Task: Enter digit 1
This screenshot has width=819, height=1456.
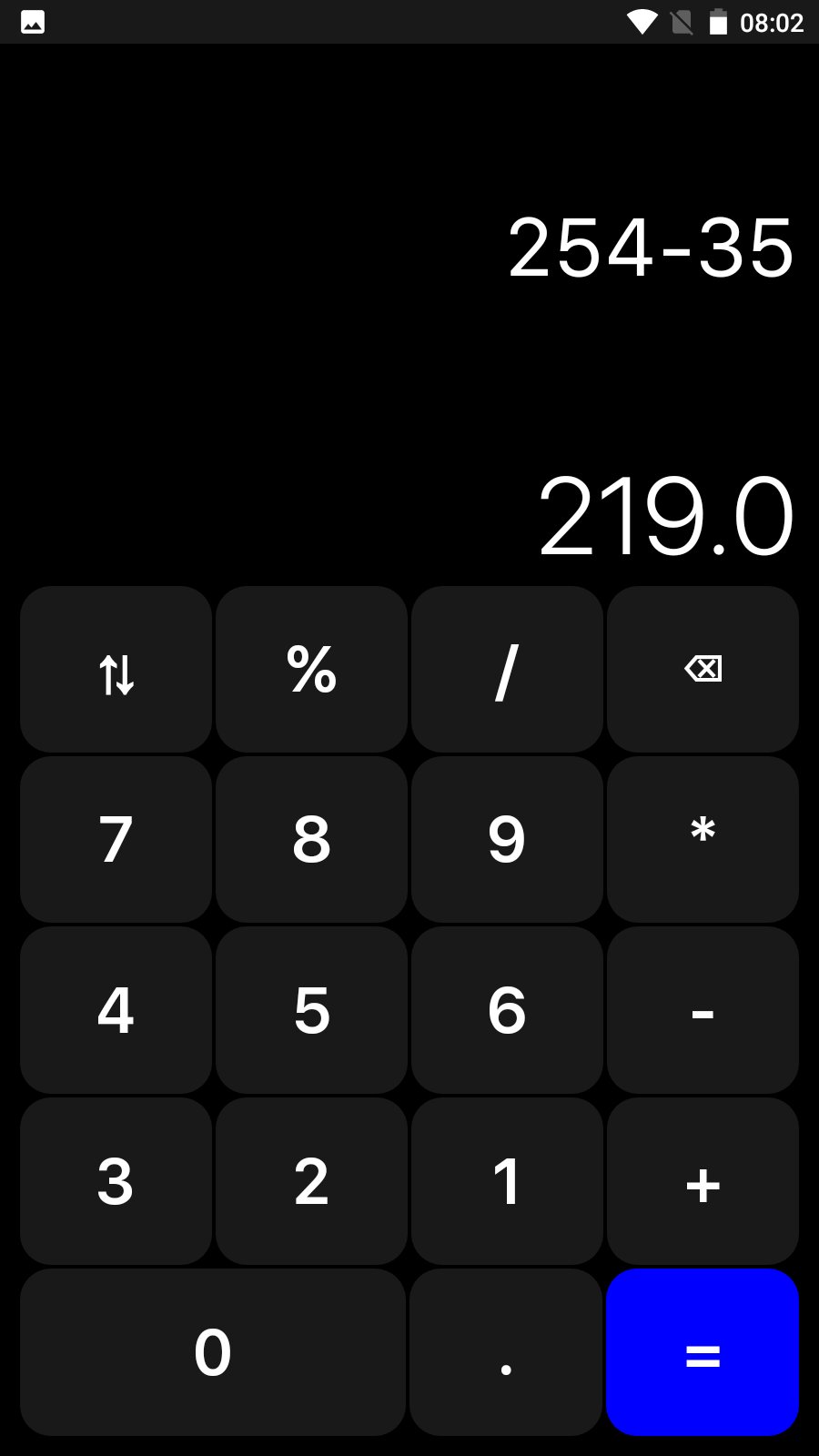Action: pyautogui.click(x=507, y=1181)
